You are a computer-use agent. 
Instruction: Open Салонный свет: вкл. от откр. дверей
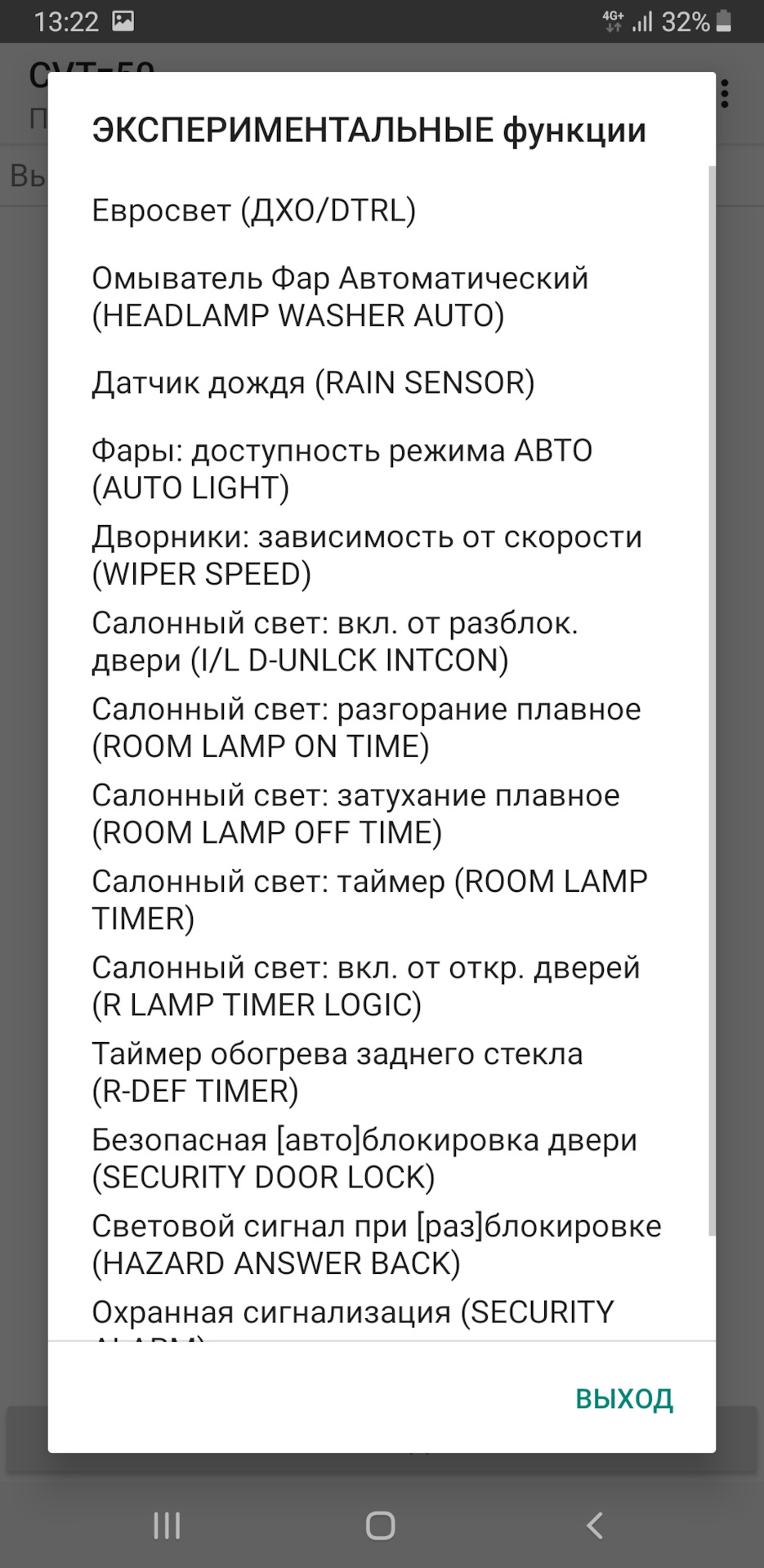[366, 987]
